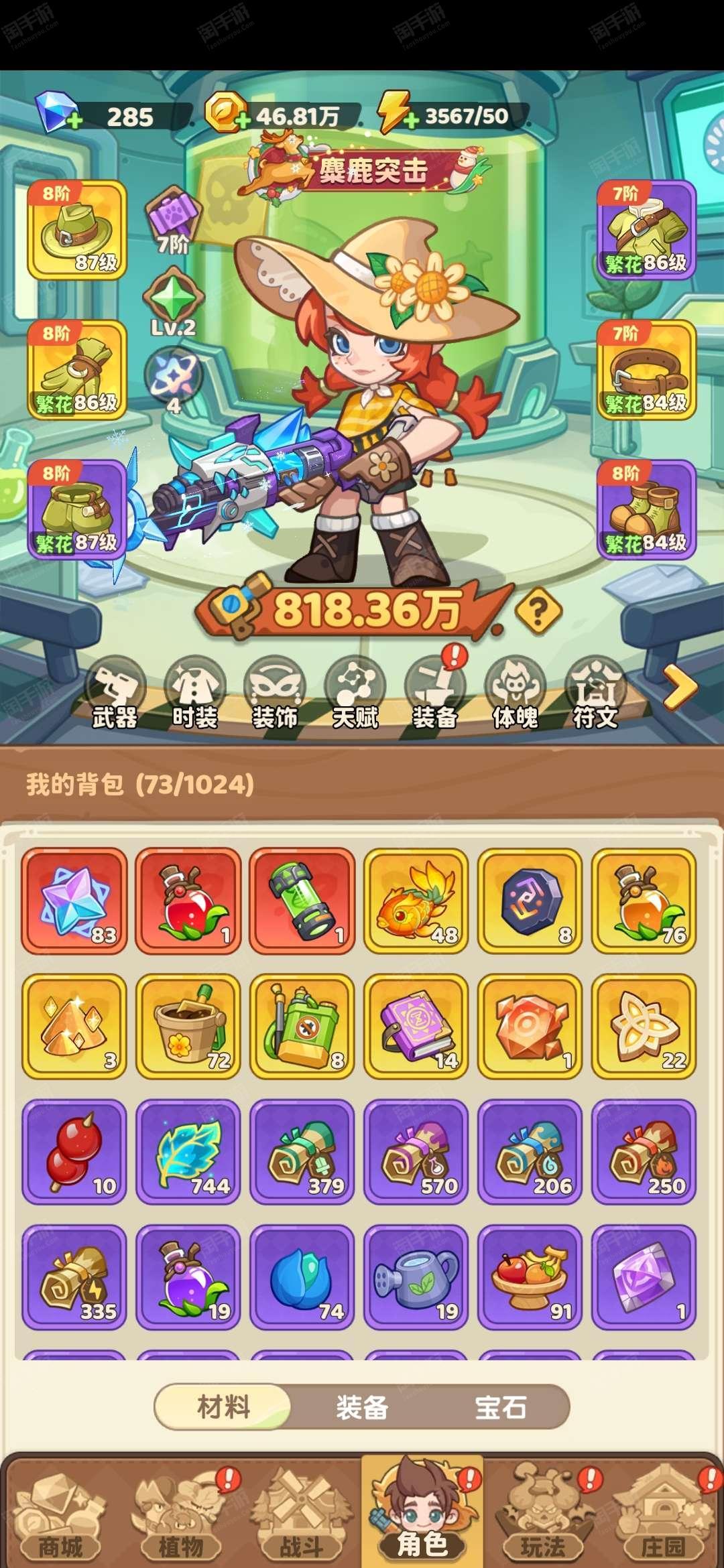Select the 材料 backpack tab
Image resolution: width=724 pixels, height=1568 pixels.
click(x=223, y=1406)
